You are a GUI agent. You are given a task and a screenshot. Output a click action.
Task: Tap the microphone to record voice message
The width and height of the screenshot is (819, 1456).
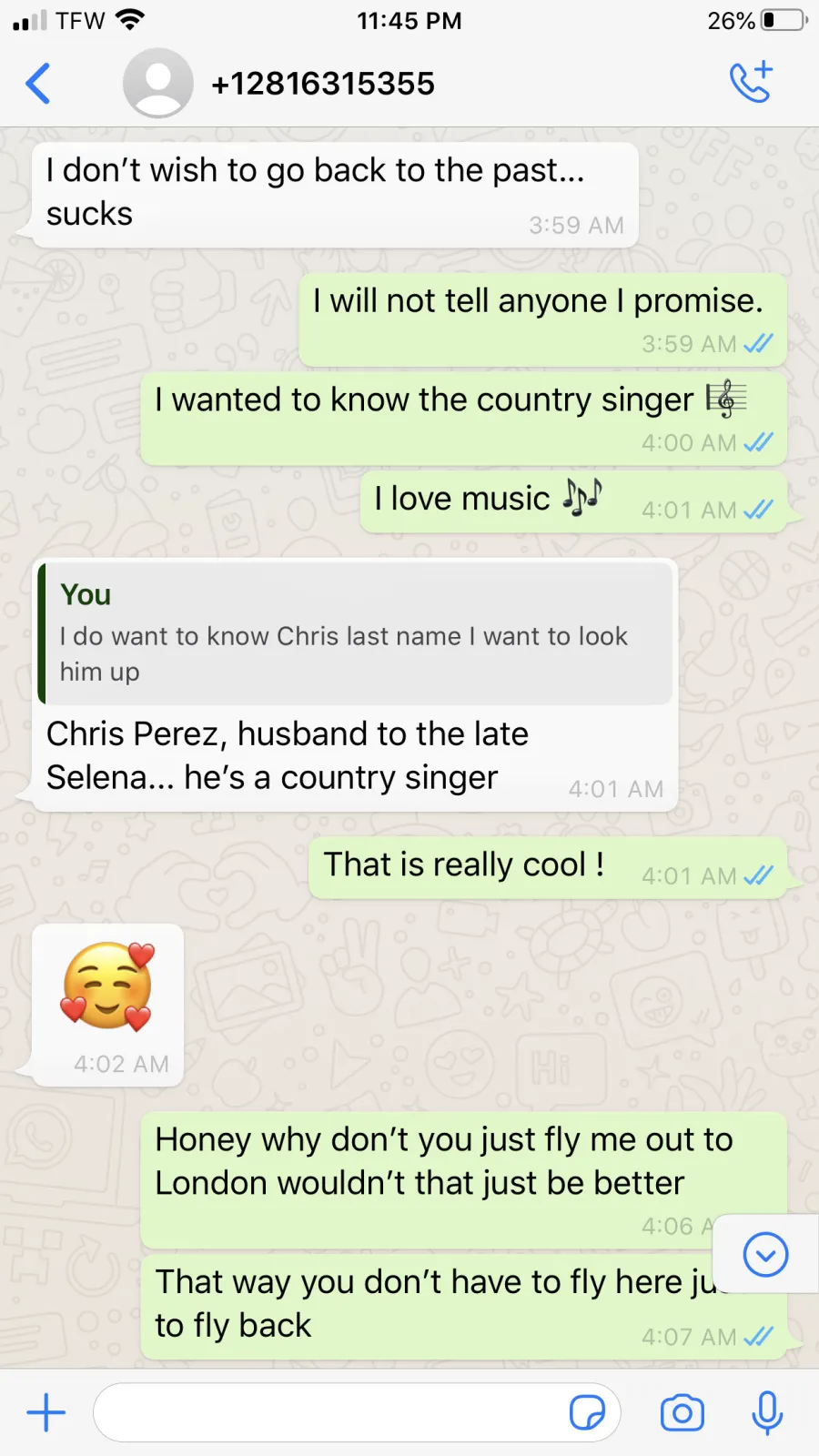pos(767,1413)
